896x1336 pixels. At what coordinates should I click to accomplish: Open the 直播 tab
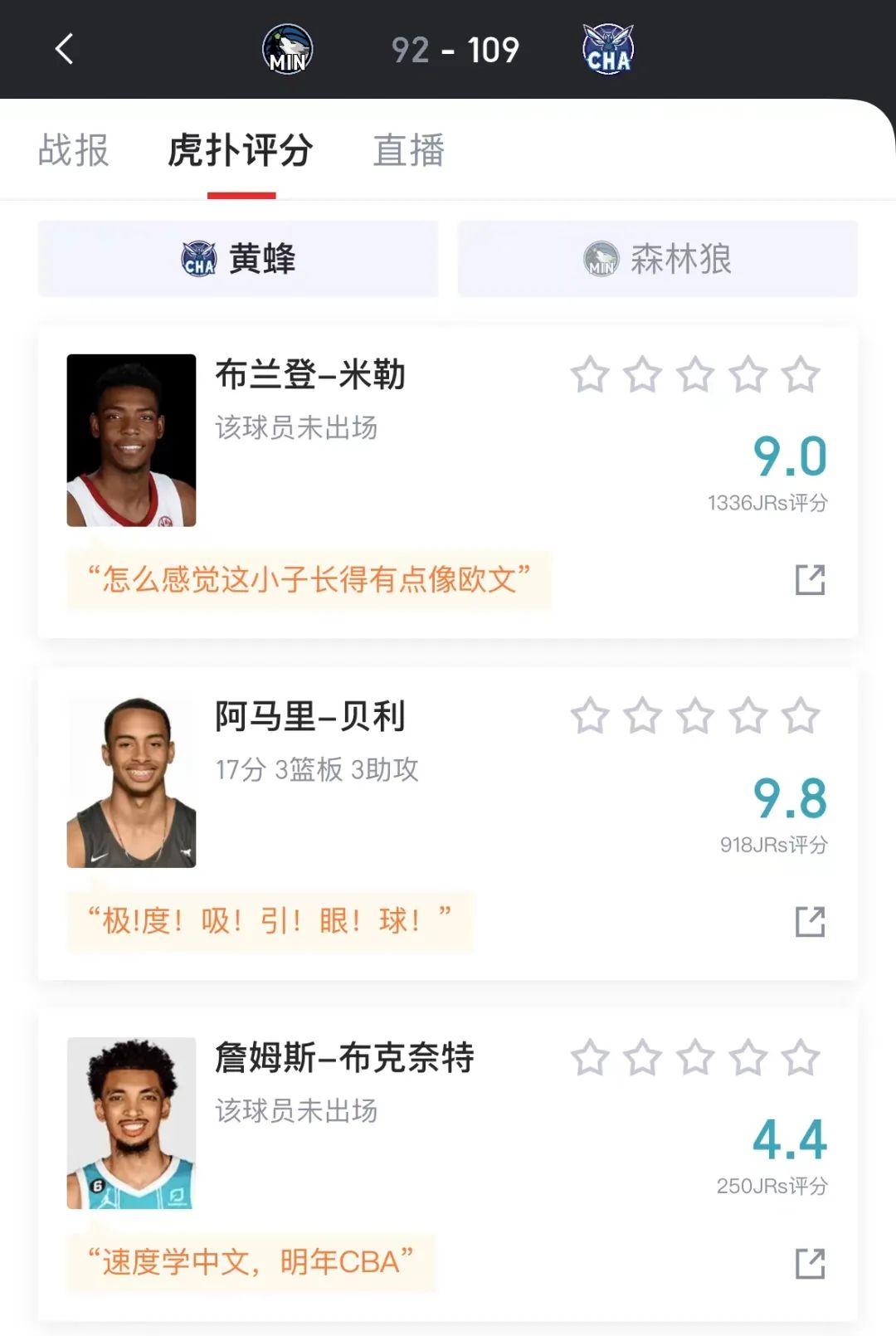tap(410, 152)
